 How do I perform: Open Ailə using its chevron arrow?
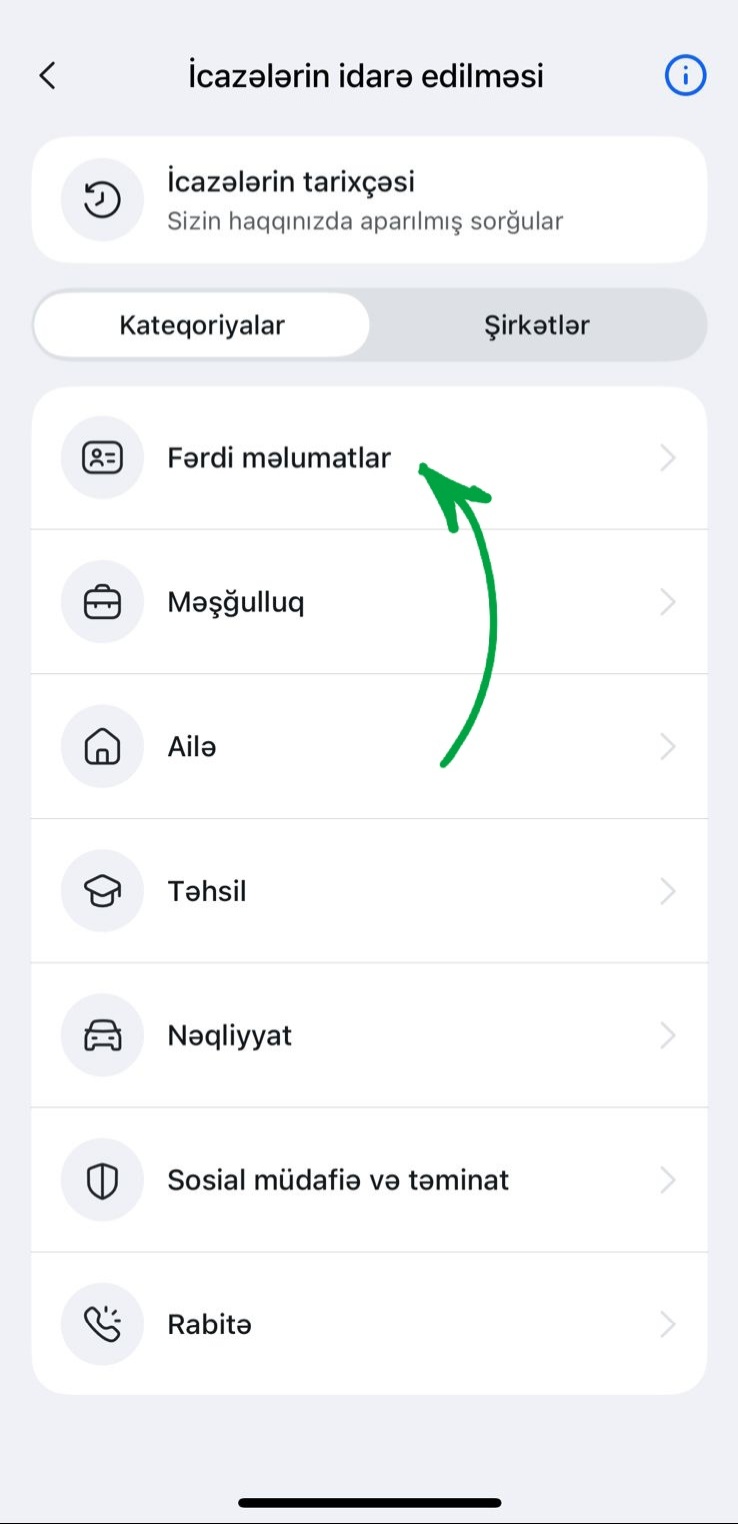pyautogui.click(x=667, y=746)
